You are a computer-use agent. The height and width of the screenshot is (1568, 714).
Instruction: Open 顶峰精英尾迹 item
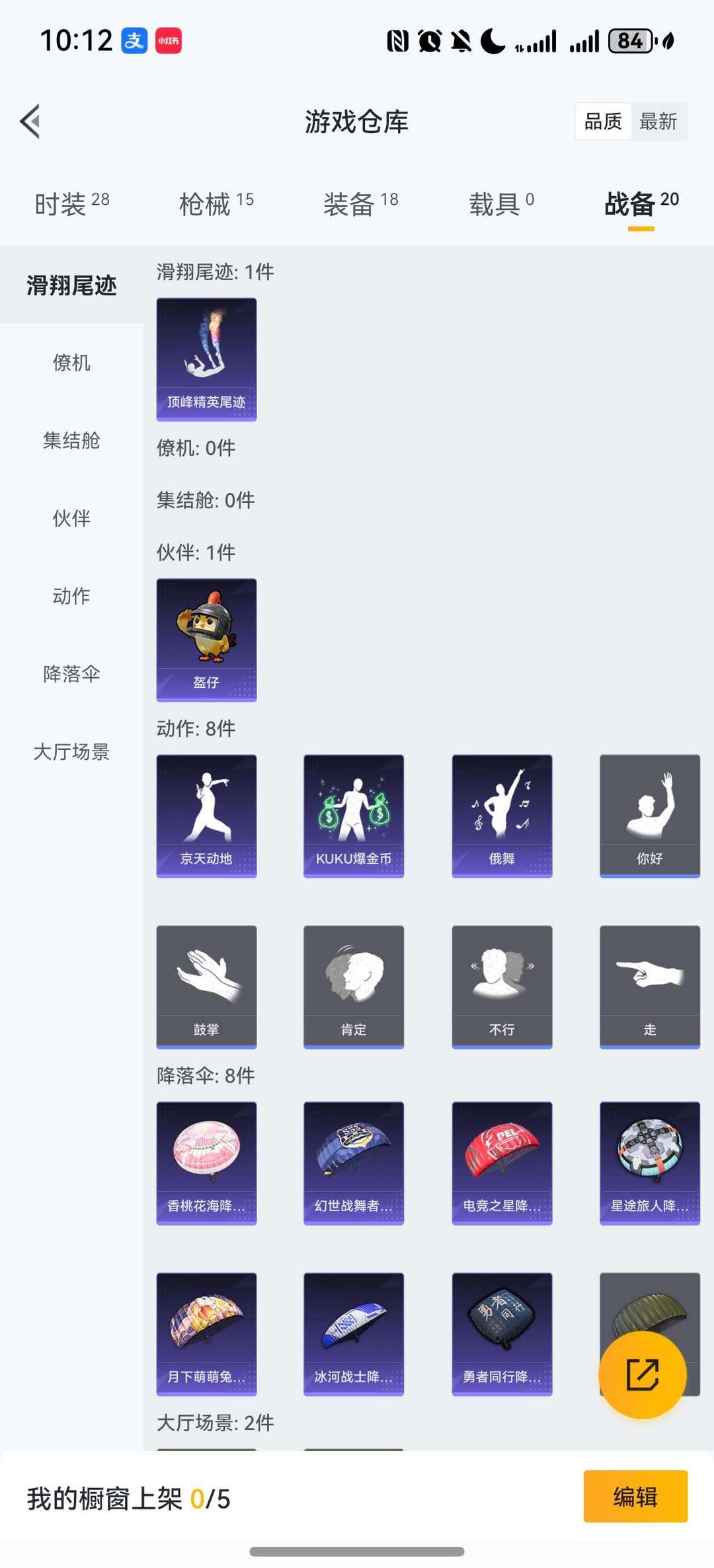pyautogui.click(x=206, y=359)
